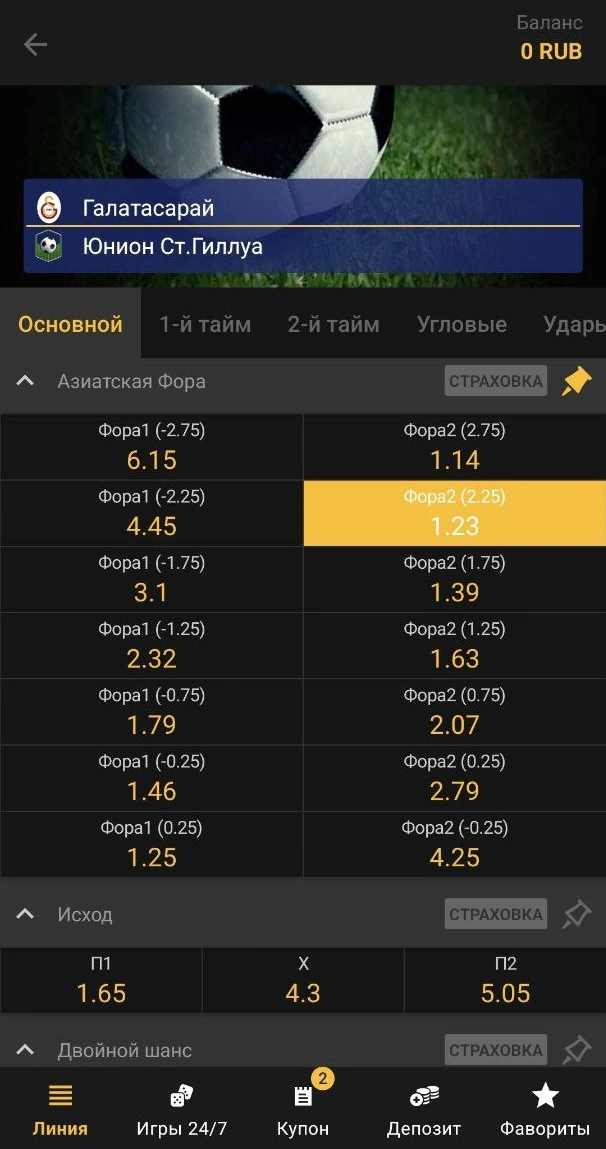Collapse the Двойной шанс section
This screenshot has width=606, height=1149.
pos(26,1050)
